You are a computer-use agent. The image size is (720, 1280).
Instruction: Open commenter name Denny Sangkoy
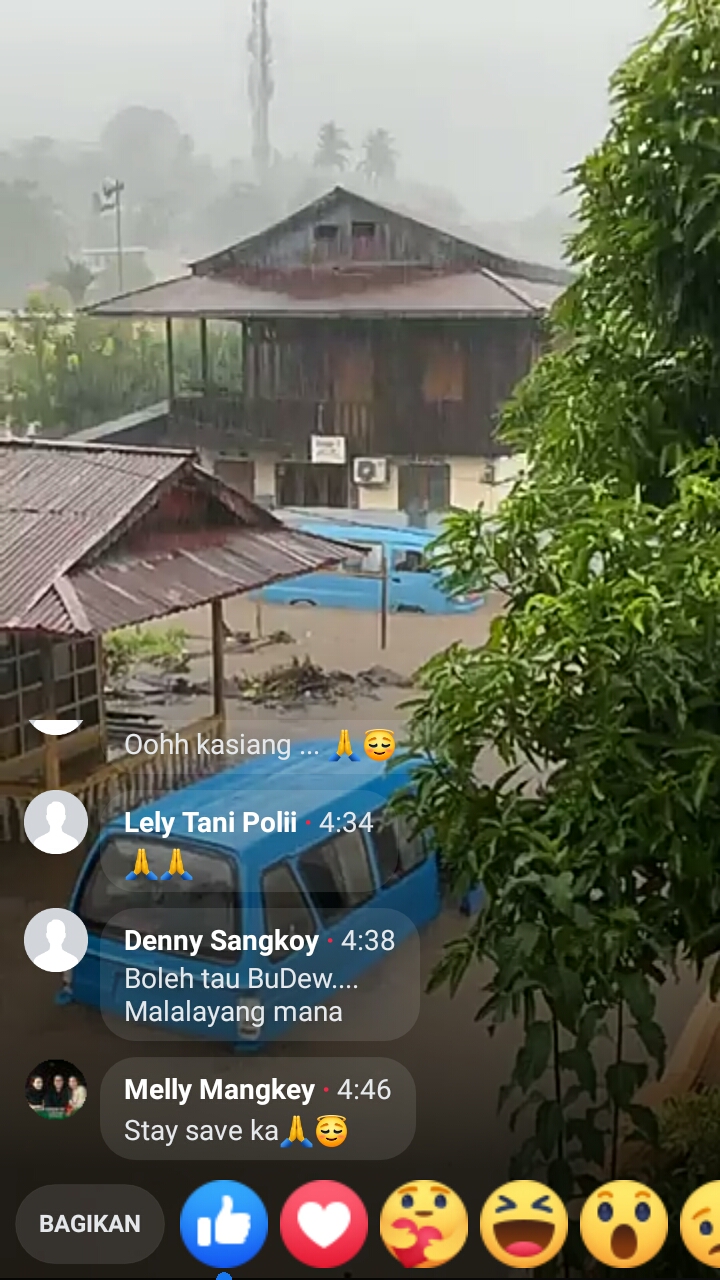tap(221, 941)
